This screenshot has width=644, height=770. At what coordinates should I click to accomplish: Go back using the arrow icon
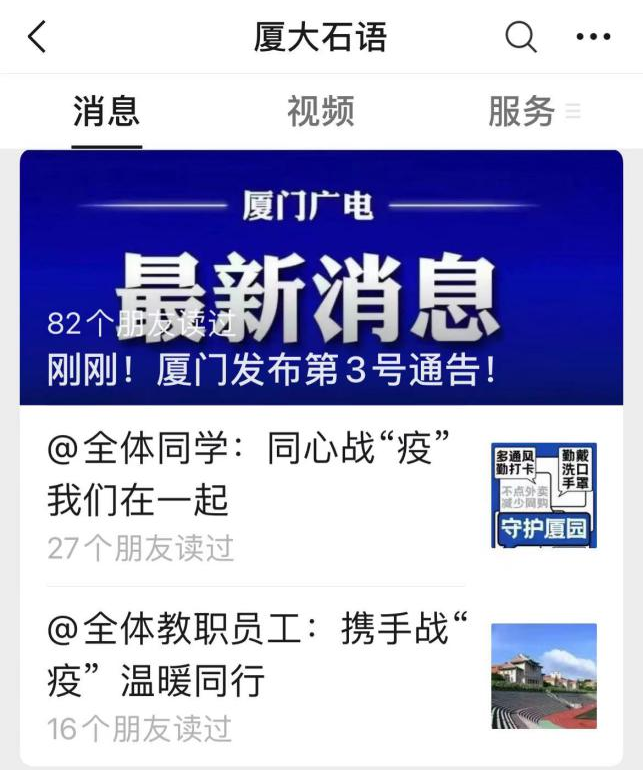coord(37,38)
